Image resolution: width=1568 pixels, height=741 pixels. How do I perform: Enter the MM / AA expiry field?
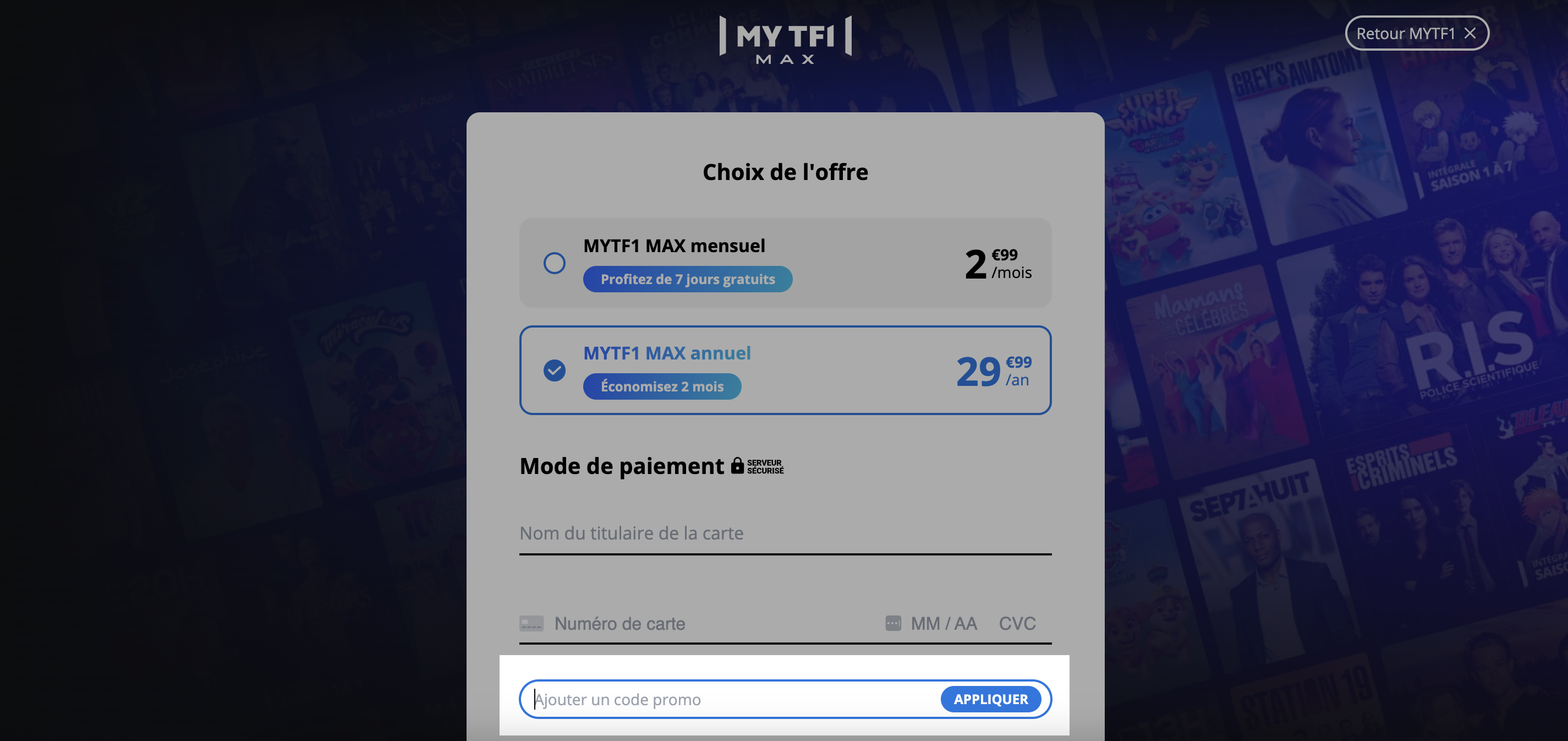943,624
